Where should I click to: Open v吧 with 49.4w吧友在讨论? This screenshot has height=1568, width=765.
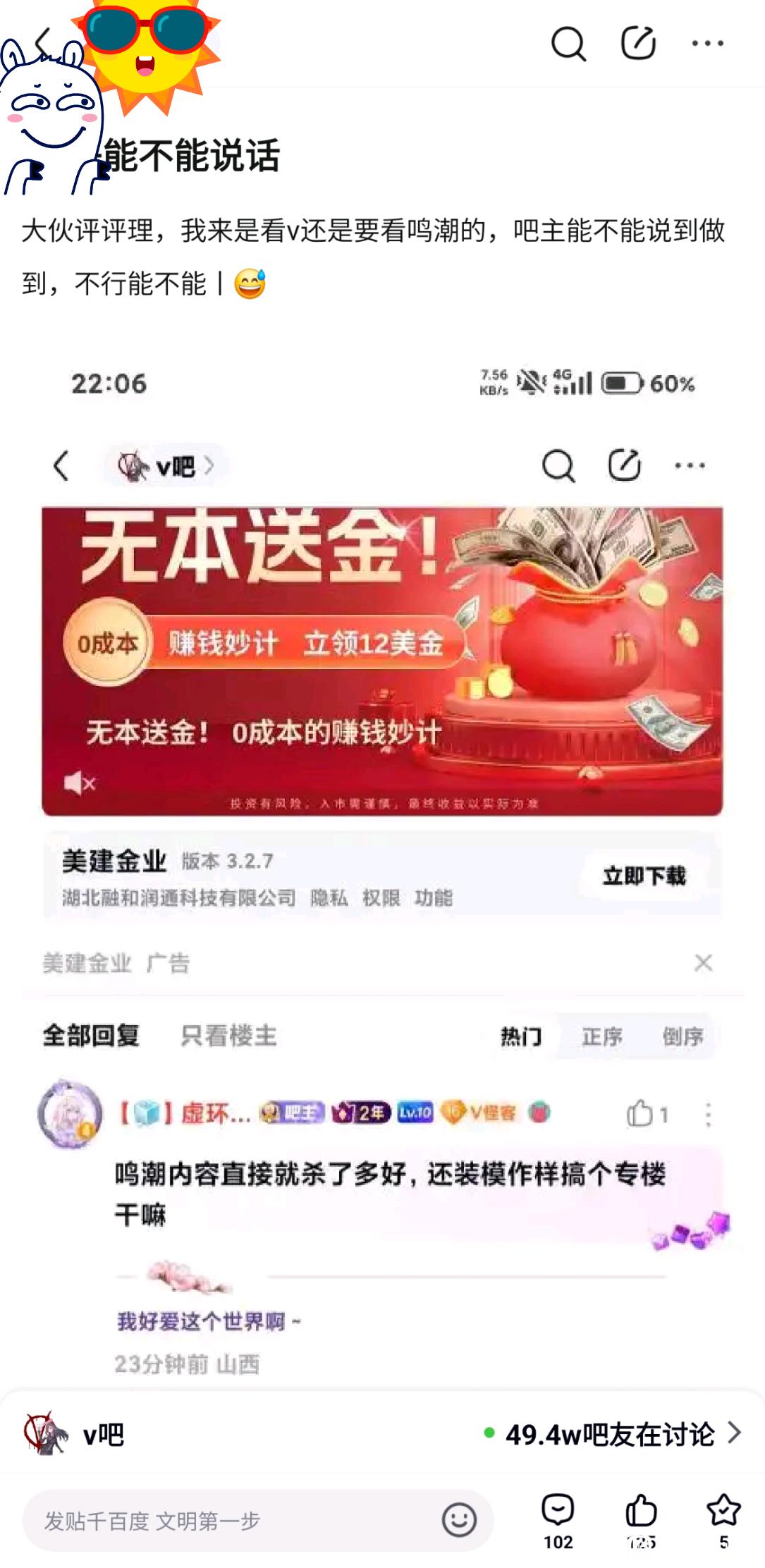382,1434
